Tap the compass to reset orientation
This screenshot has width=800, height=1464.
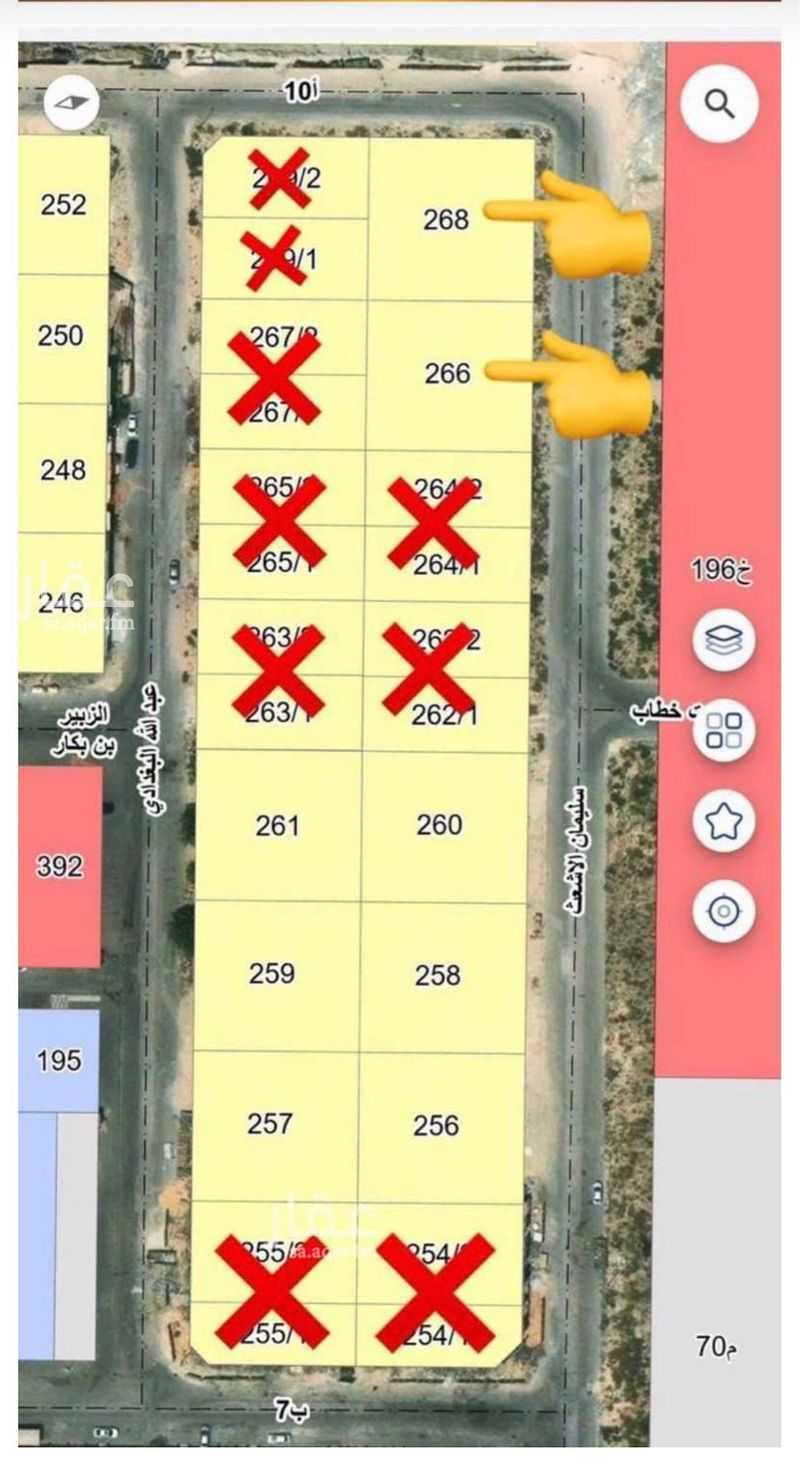[x=72, y=103]
